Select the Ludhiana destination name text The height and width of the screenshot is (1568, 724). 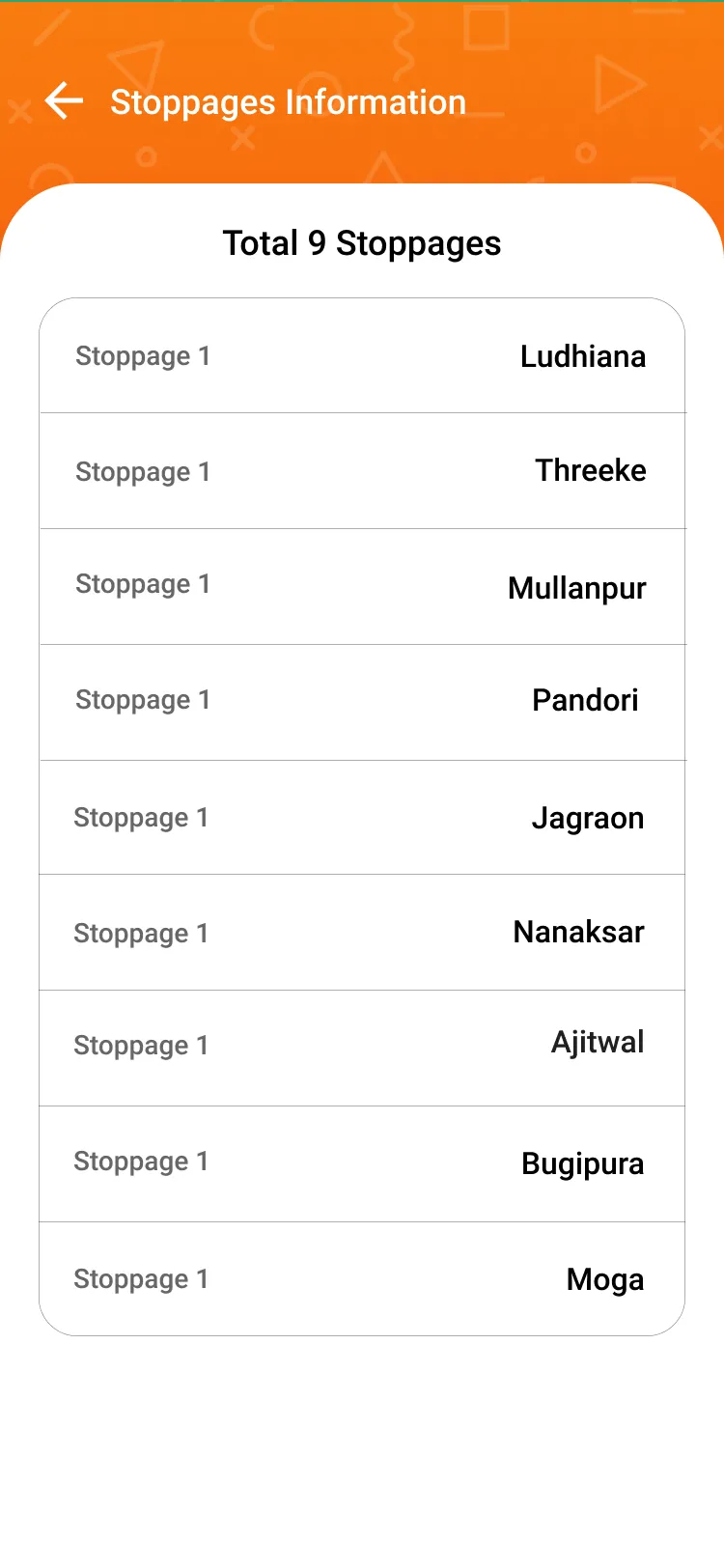(x=582, y=356)
